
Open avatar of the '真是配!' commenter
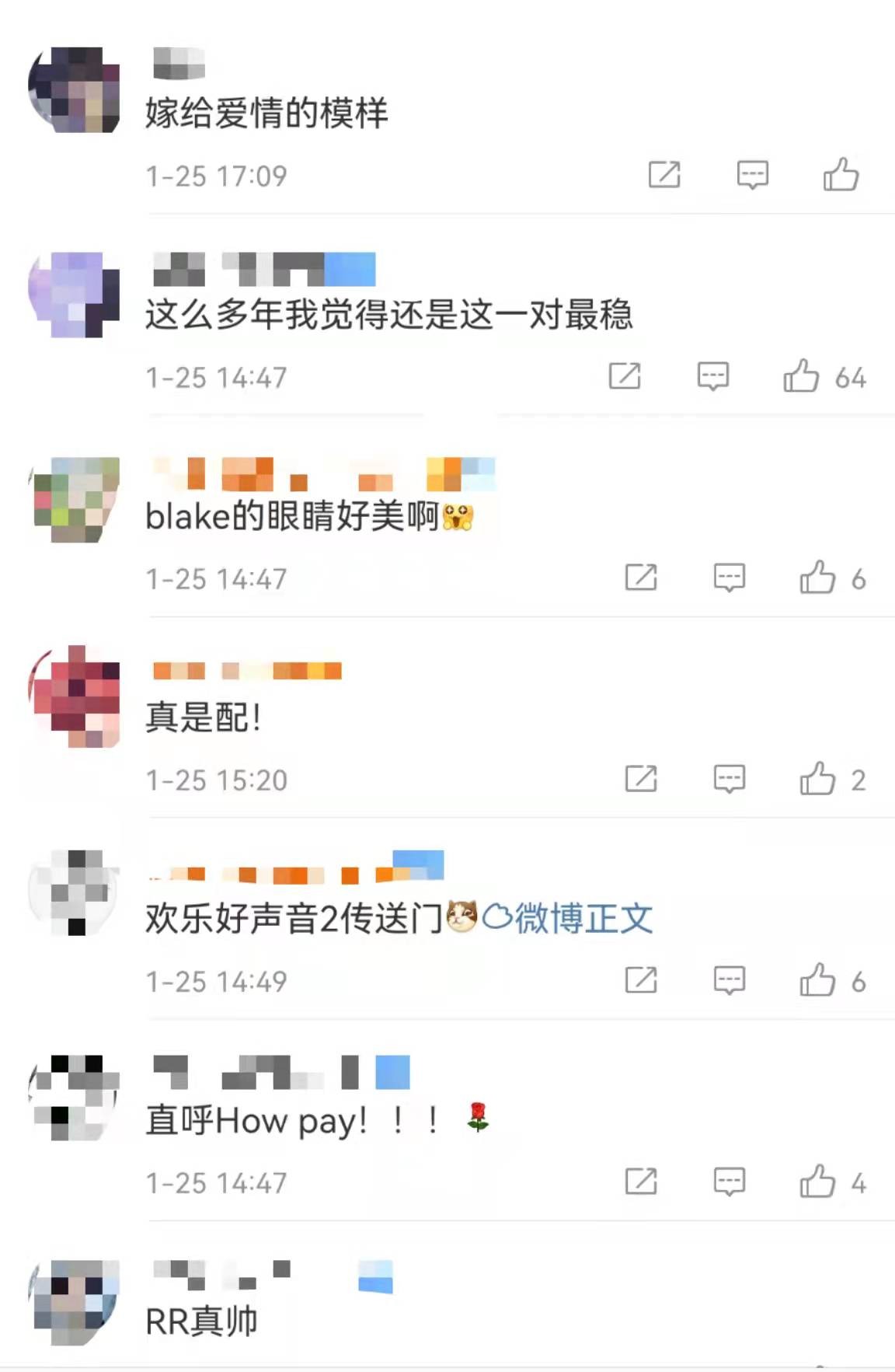(75, 696)
